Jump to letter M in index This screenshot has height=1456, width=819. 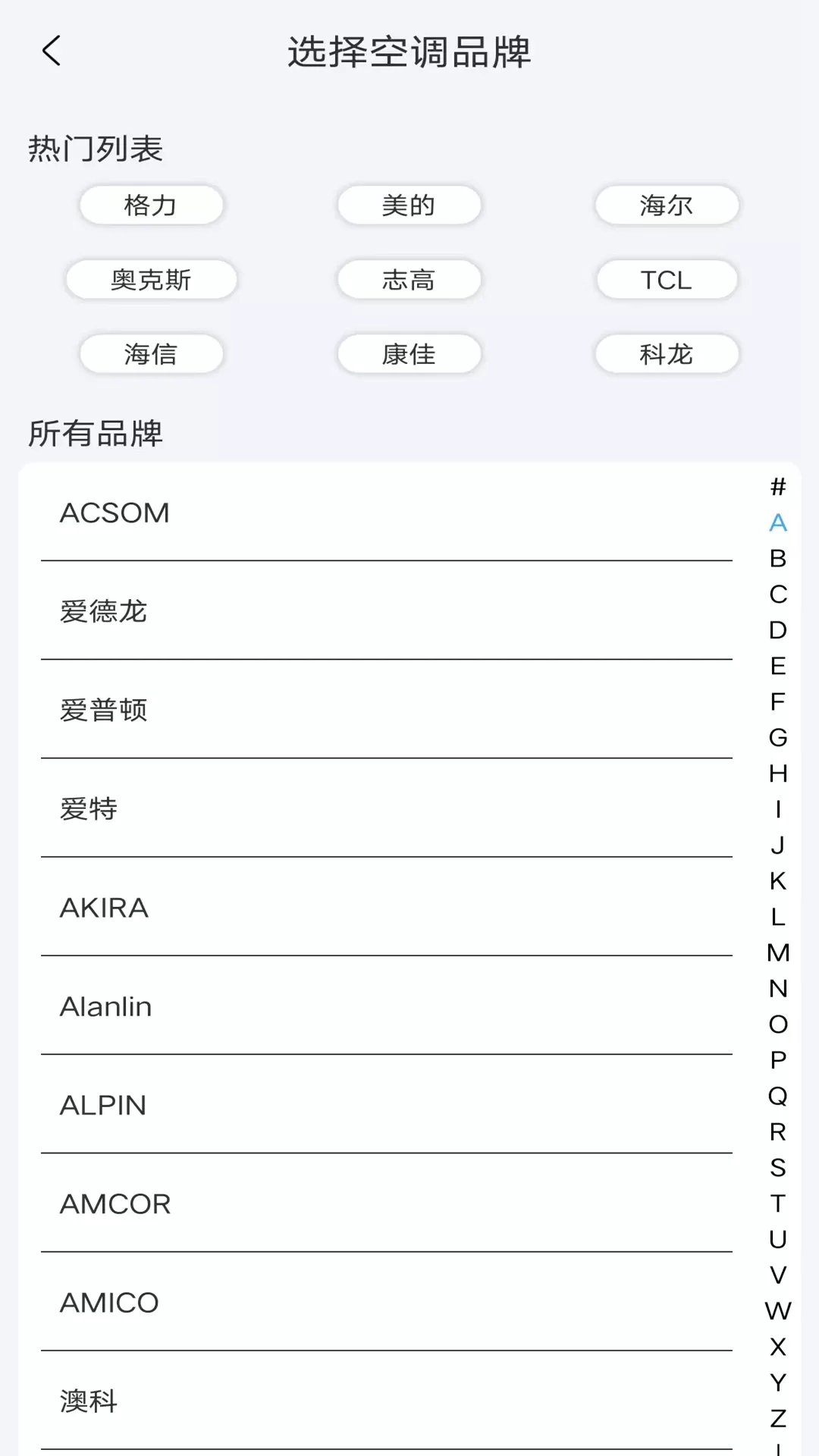pos(778,952)
